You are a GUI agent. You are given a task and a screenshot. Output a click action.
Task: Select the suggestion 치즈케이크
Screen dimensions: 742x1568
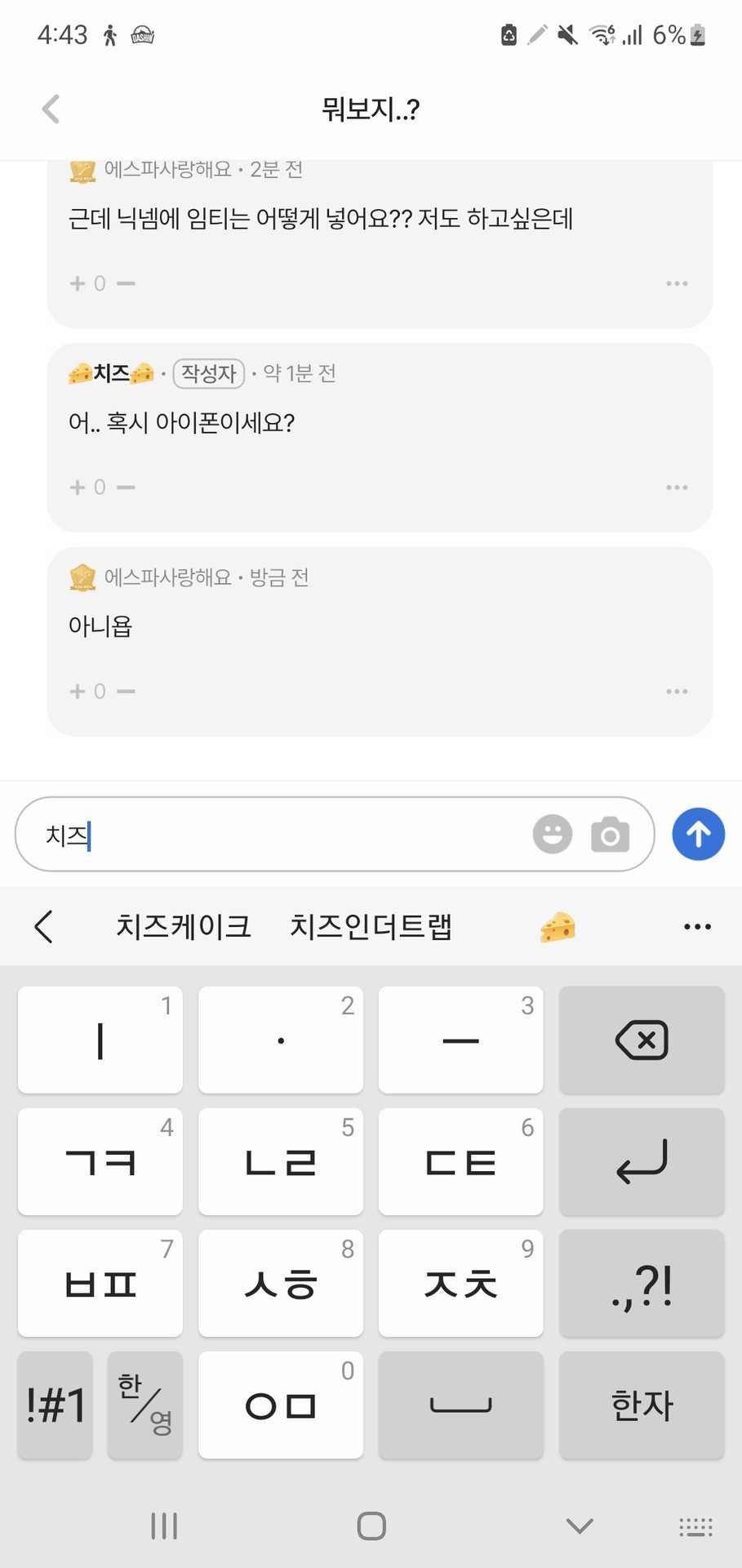(x=183, y=927)
